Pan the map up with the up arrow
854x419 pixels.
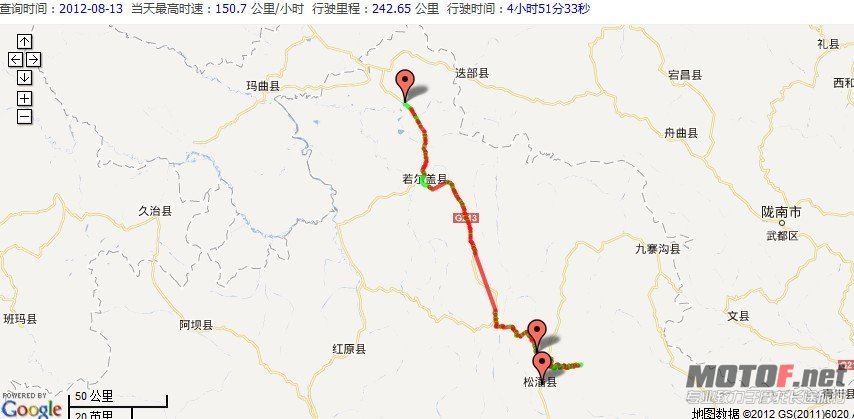click(25, 41)
